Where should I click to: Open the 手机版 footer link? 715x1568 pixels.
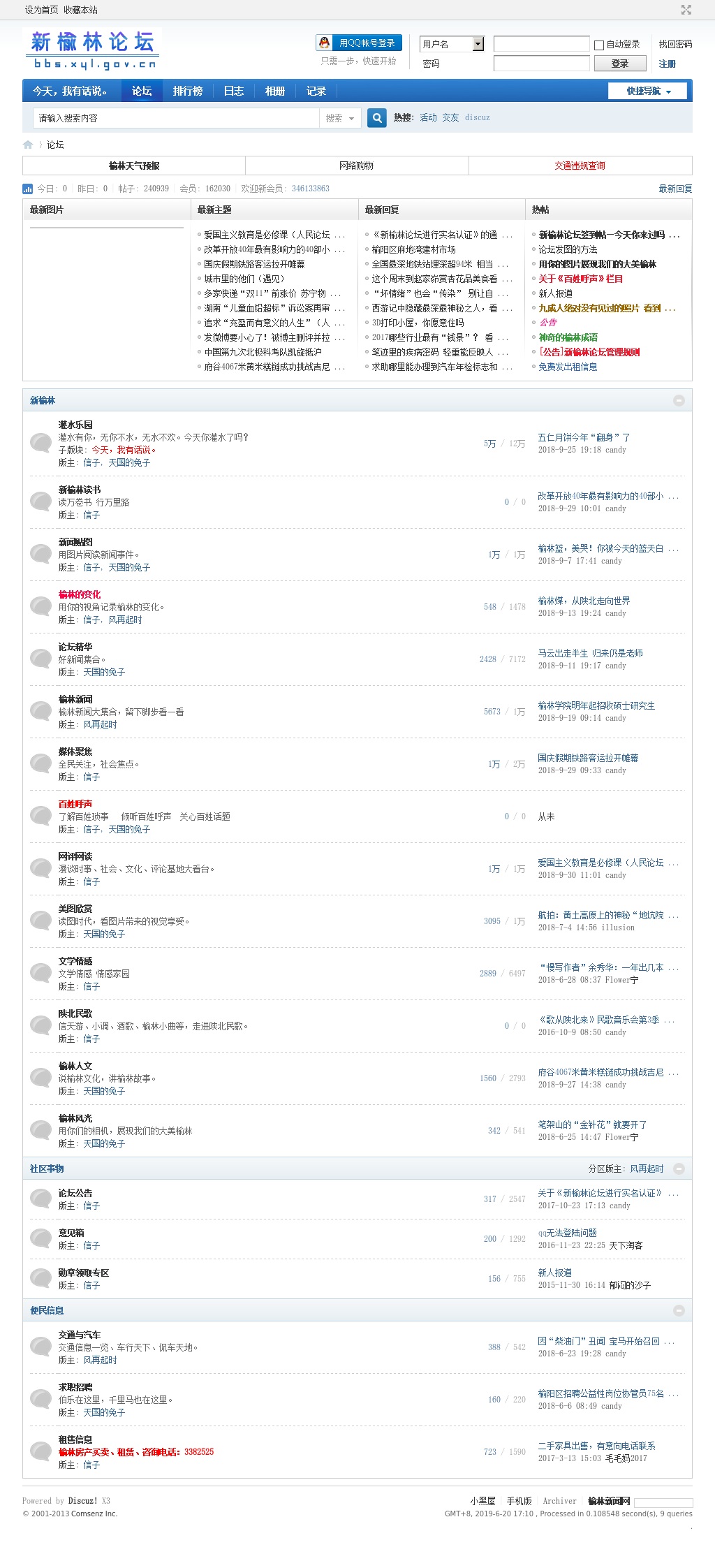pyautogui.click(x=519, y=1501)
